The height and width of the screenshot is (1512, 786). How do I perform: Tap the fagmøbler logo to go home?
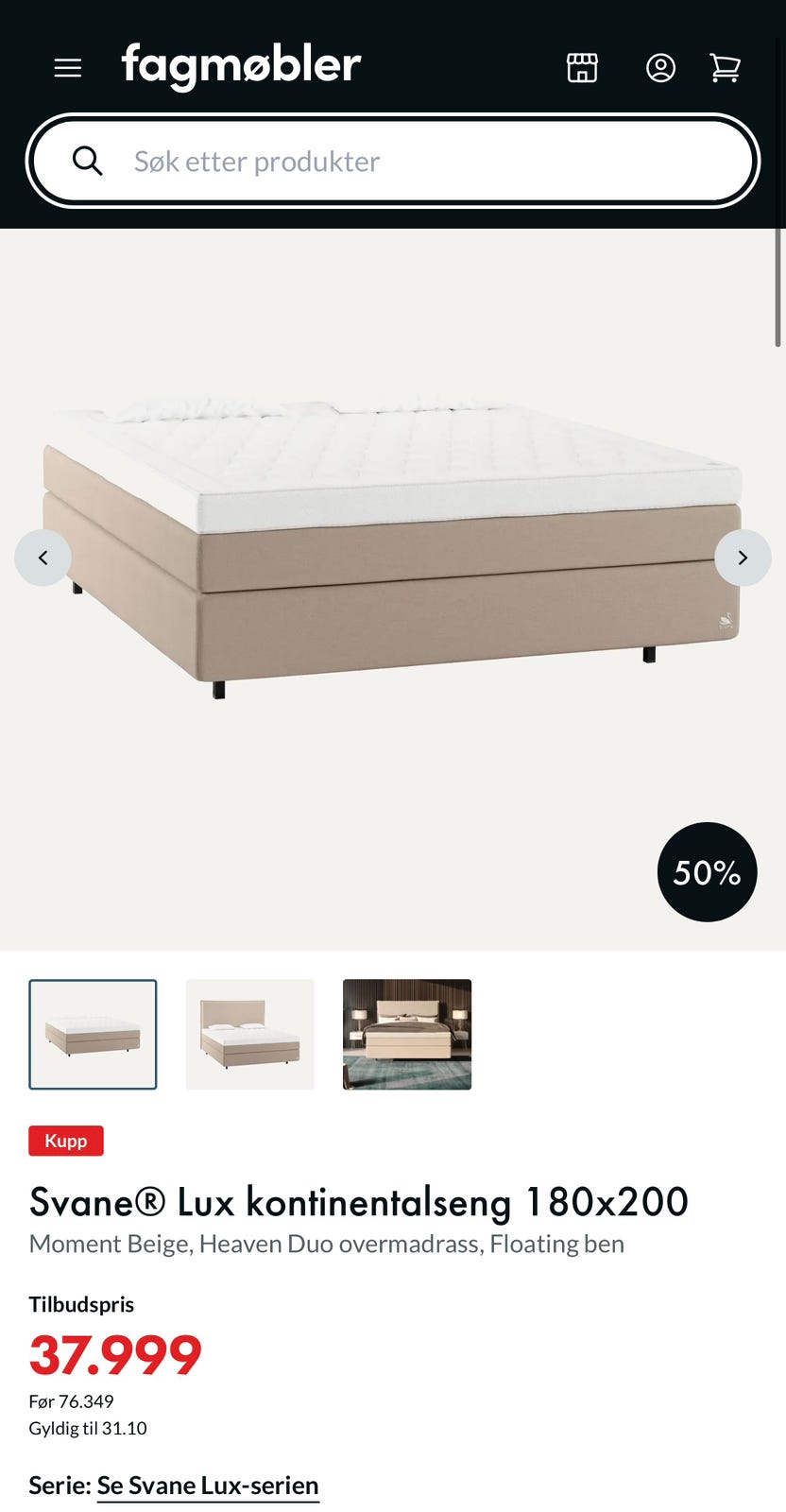click(241, 66)
